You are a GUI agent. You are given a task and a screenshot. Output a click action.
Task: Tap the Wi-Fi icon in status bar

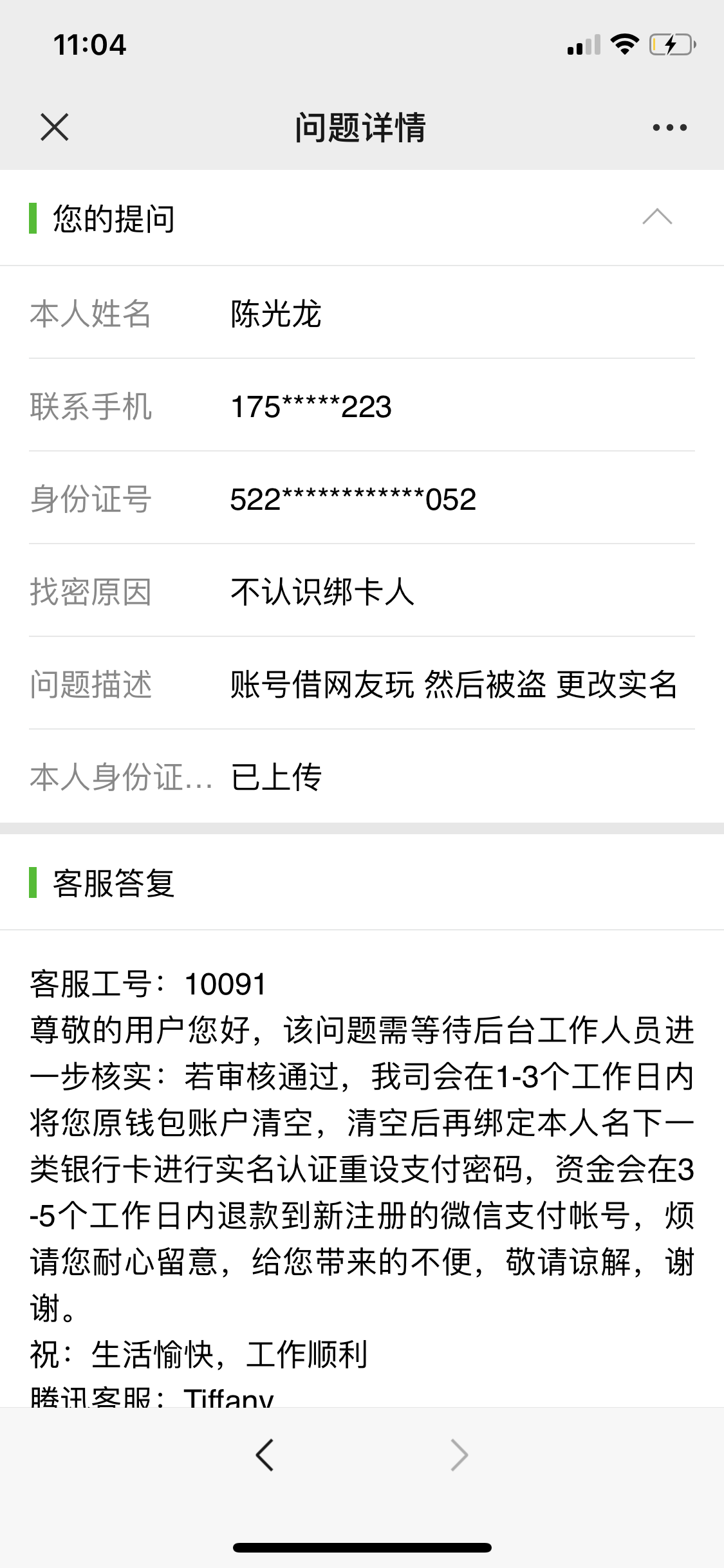[622, 44]
